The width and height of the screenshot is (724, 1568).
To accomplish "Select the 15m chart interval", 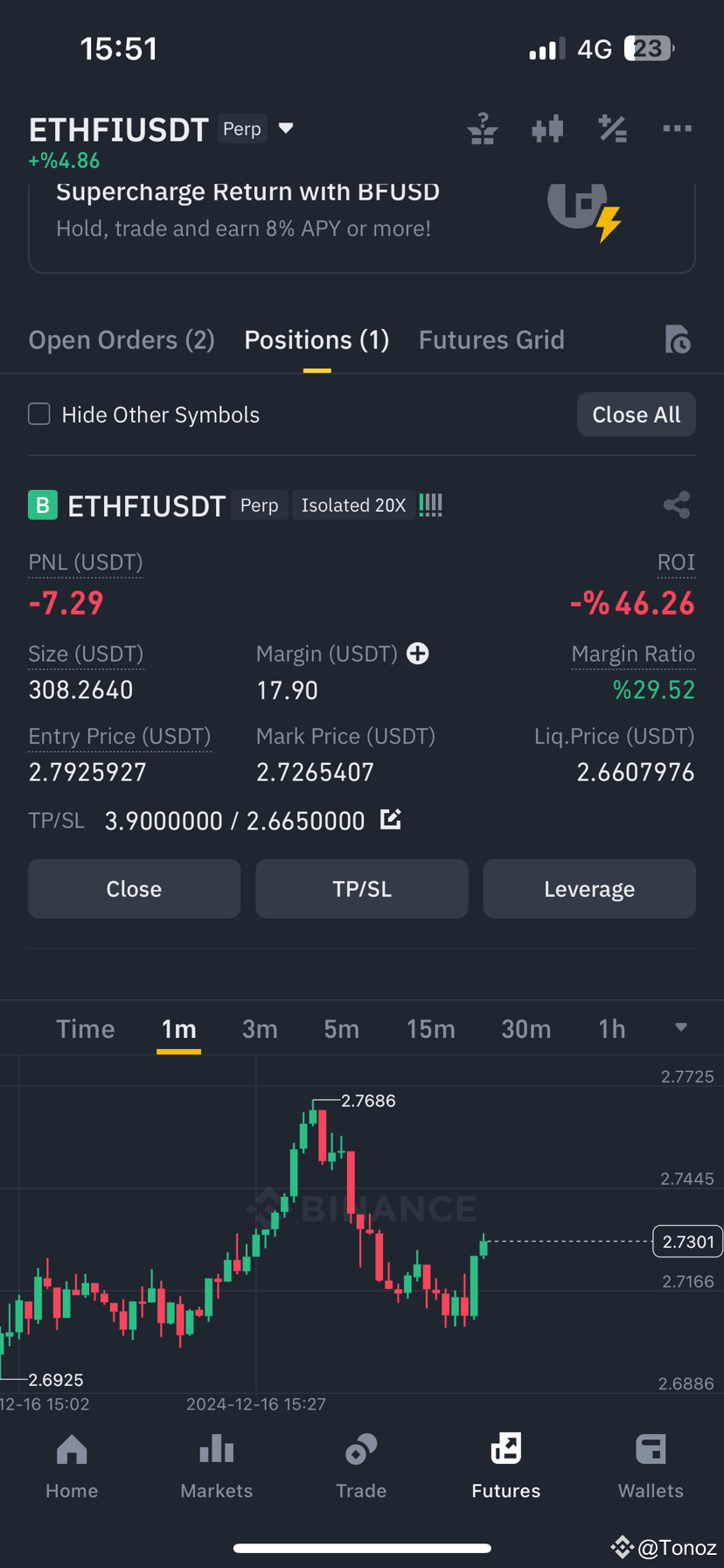I will pyautogui.click(x=431, y=1028).
